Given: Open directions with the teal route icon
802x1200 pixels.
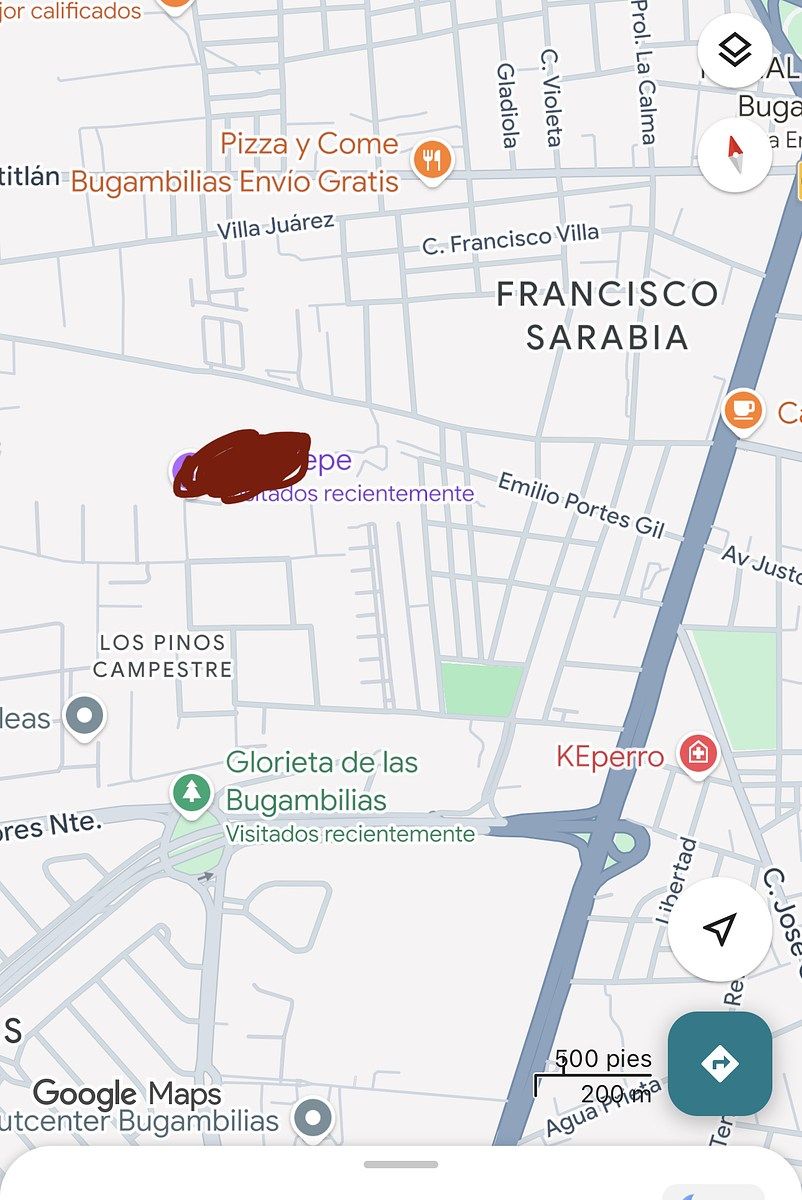Looking at the screenshot, I should tap(719, 1063).
